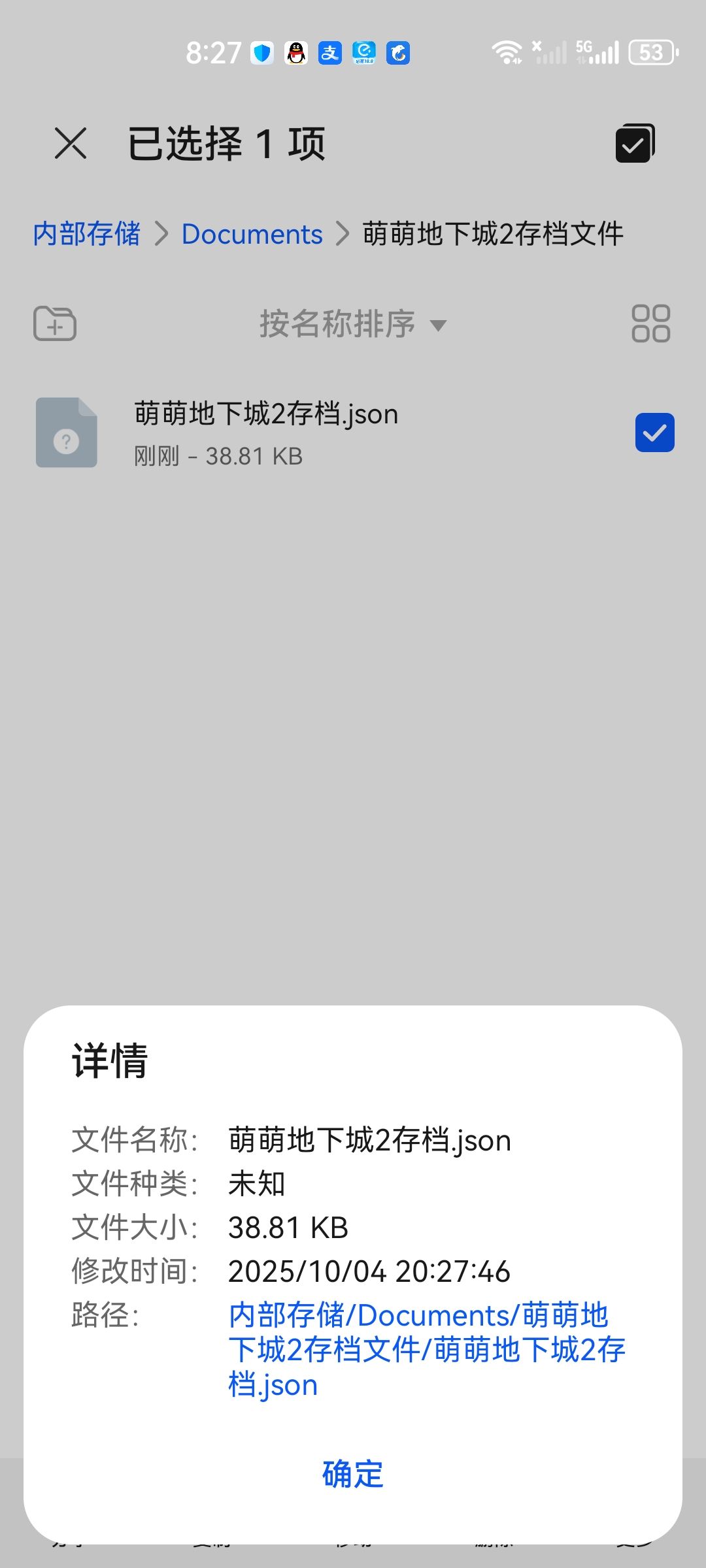Open the 按名称排序 sort dropdown
This screenshot has height=1568, width=706.
tap(337, 324)
